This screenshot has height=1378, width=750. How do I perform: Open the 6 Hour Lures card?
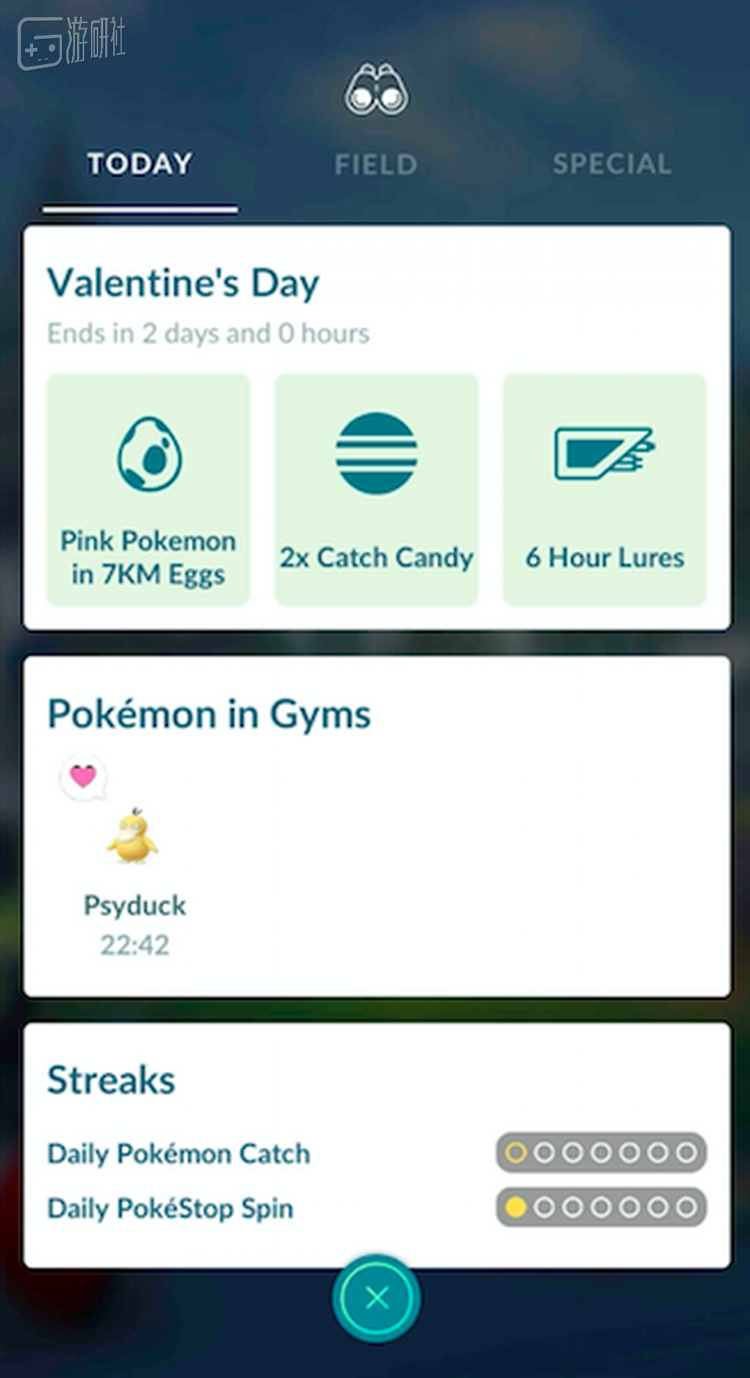coord(605,490)
